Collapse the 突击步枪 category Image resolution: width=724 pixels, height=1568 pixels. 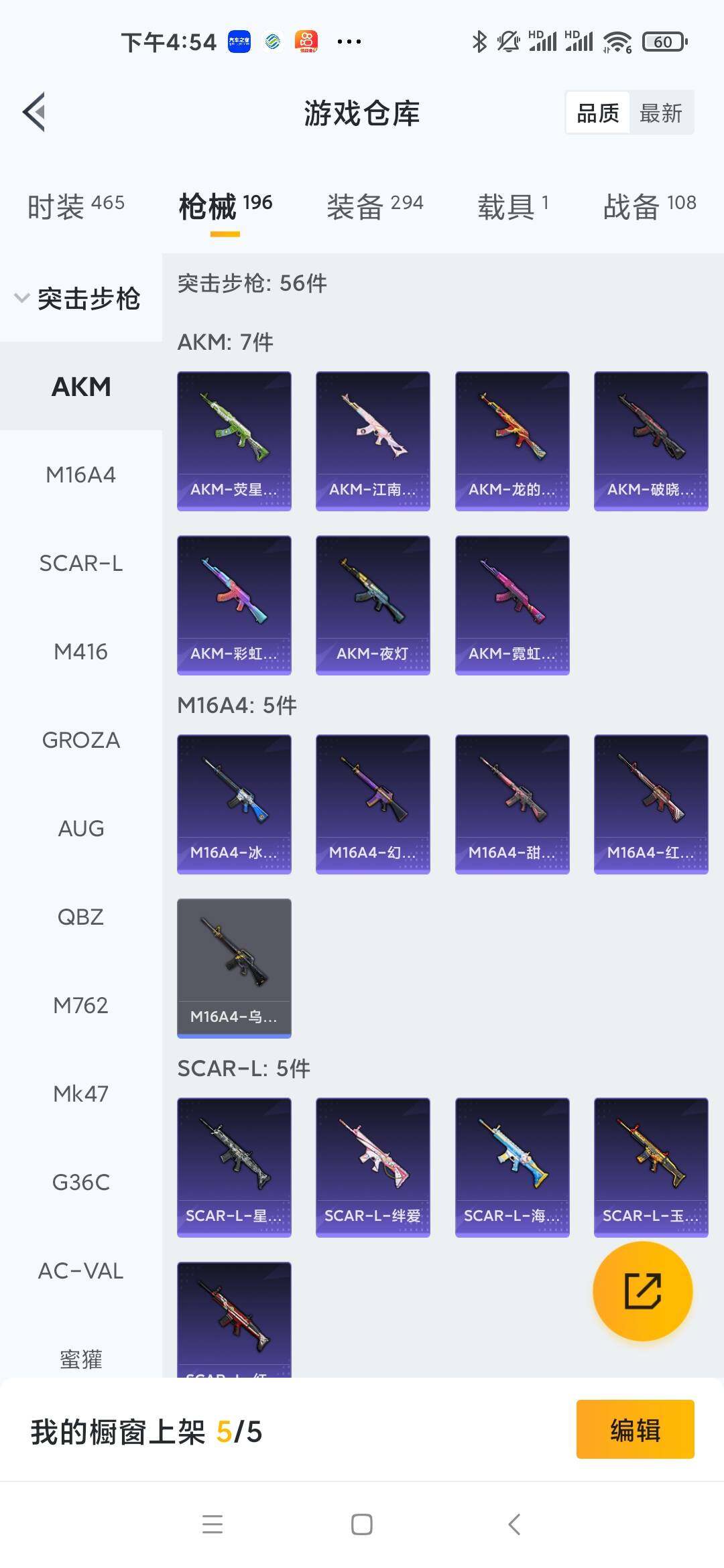(x=79, y=298)
